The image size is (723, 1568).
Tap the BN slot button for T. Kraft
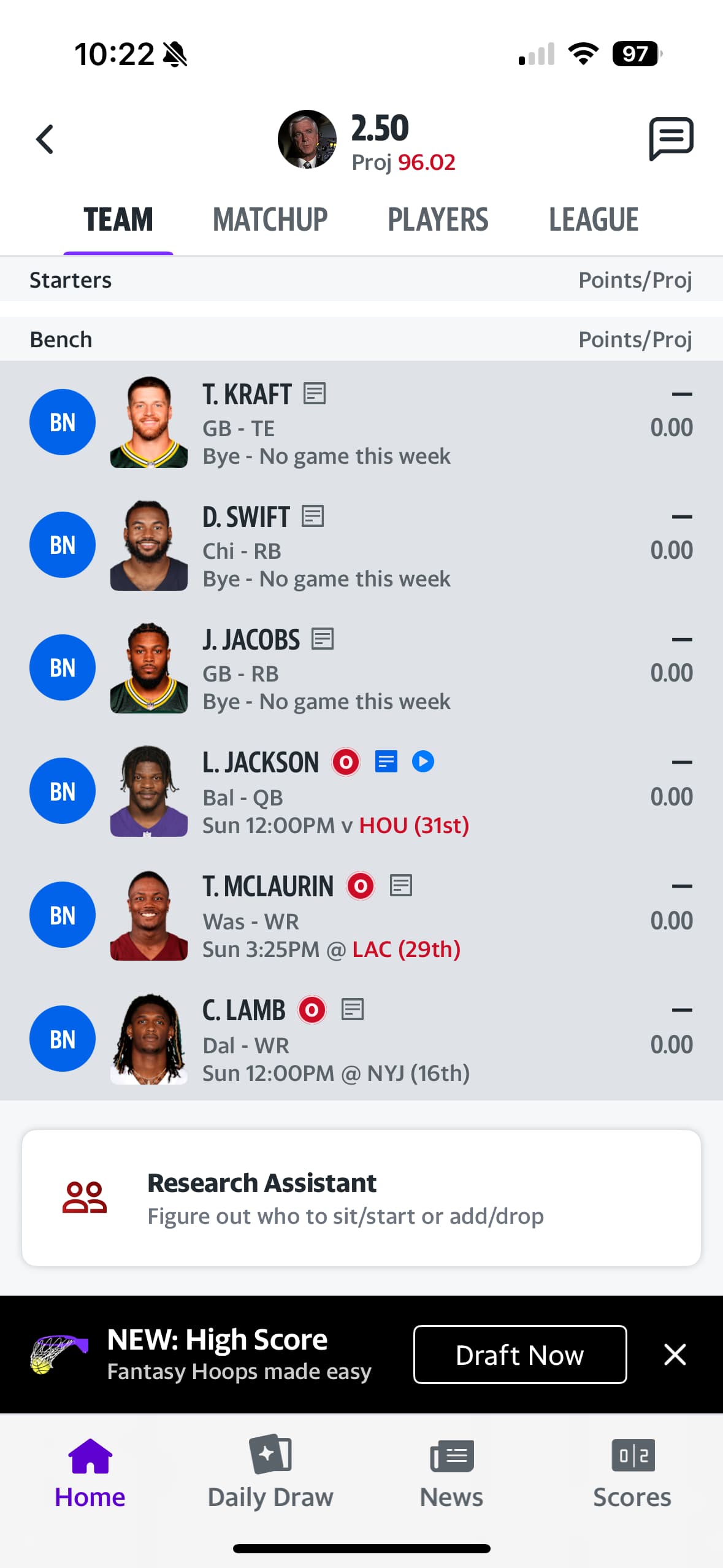(x=63, y=422)
